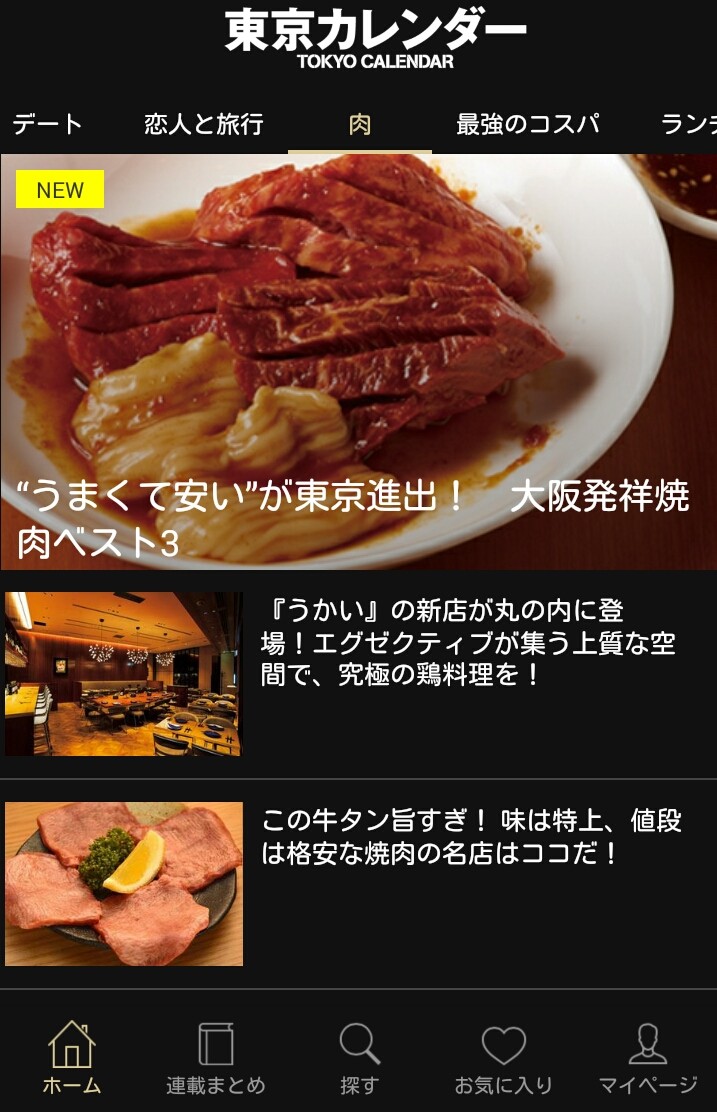Screen dimensions: 717x1112
Task: Open the 探す search tab
Action: click(359, 1057)
